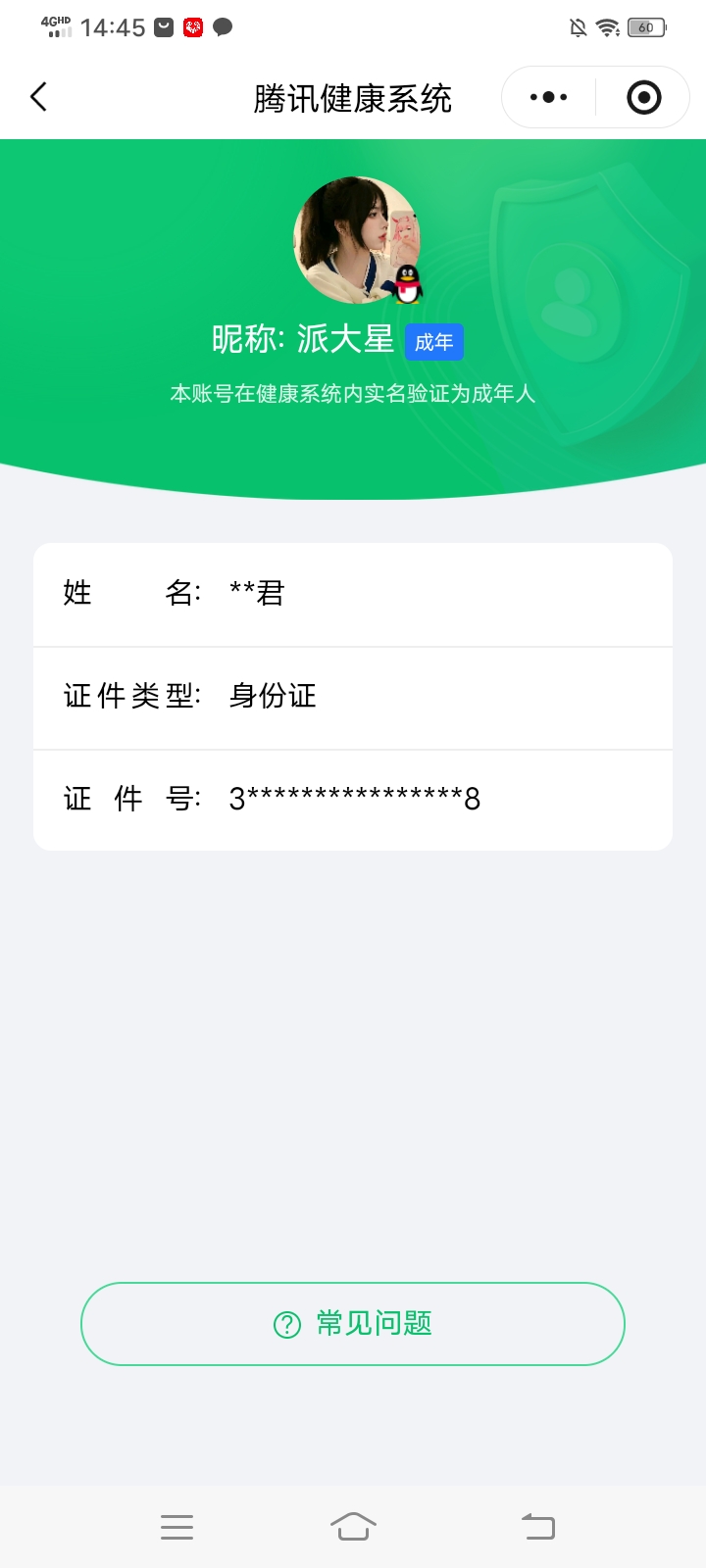This screenshot has height=1568, width=706.
Task: Tap the system back button
Action: point(537,1527)
